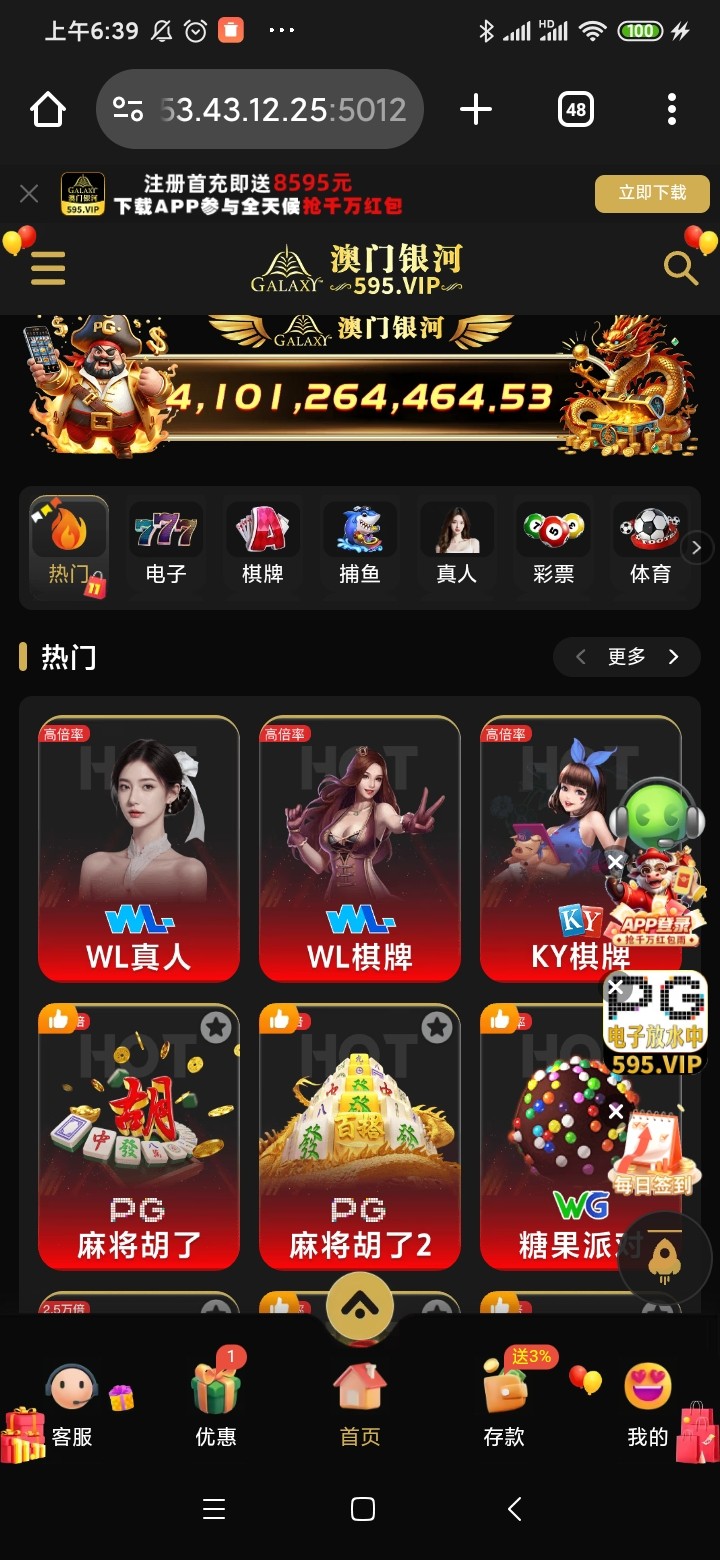Tap the 立即下载 button

652,193
